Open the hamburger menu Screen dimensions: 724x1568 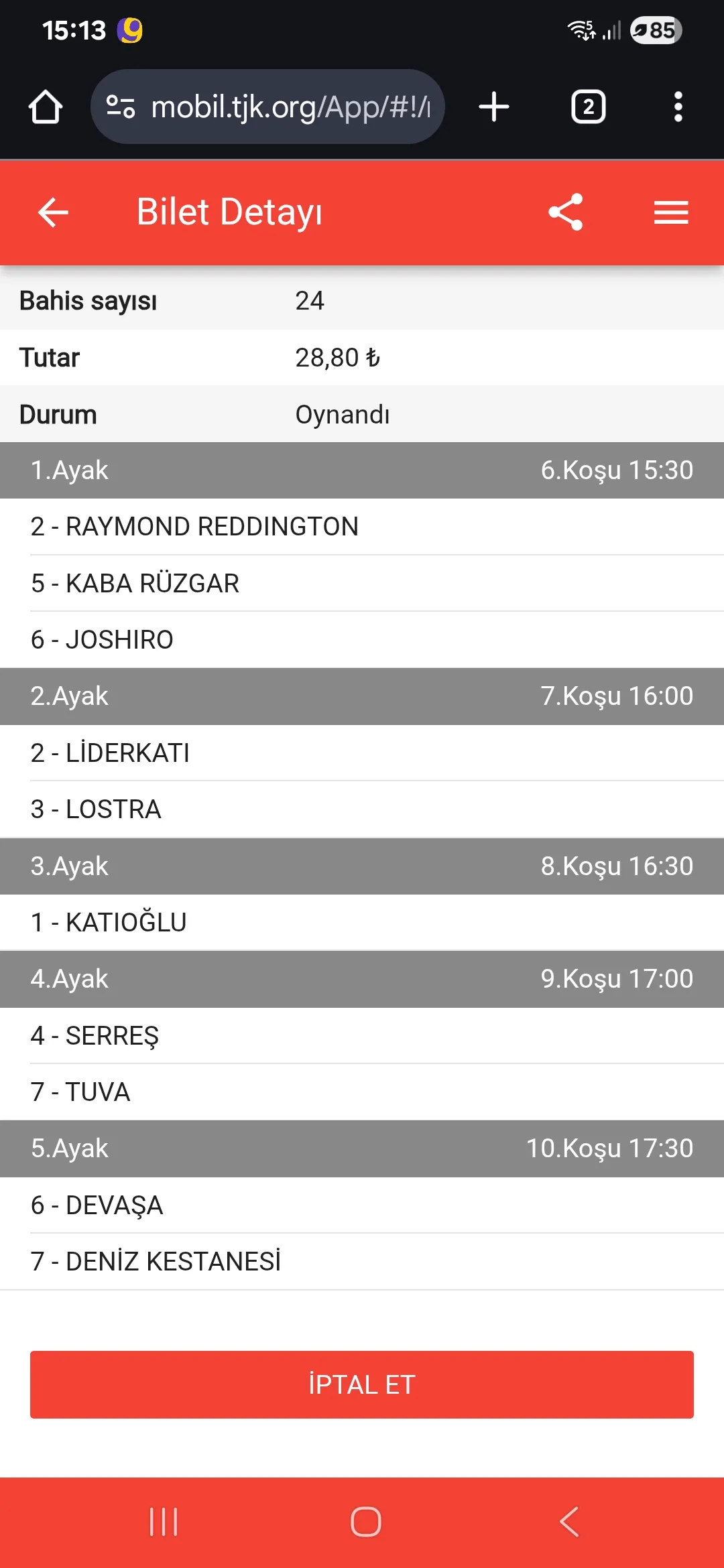coord(671,212)
